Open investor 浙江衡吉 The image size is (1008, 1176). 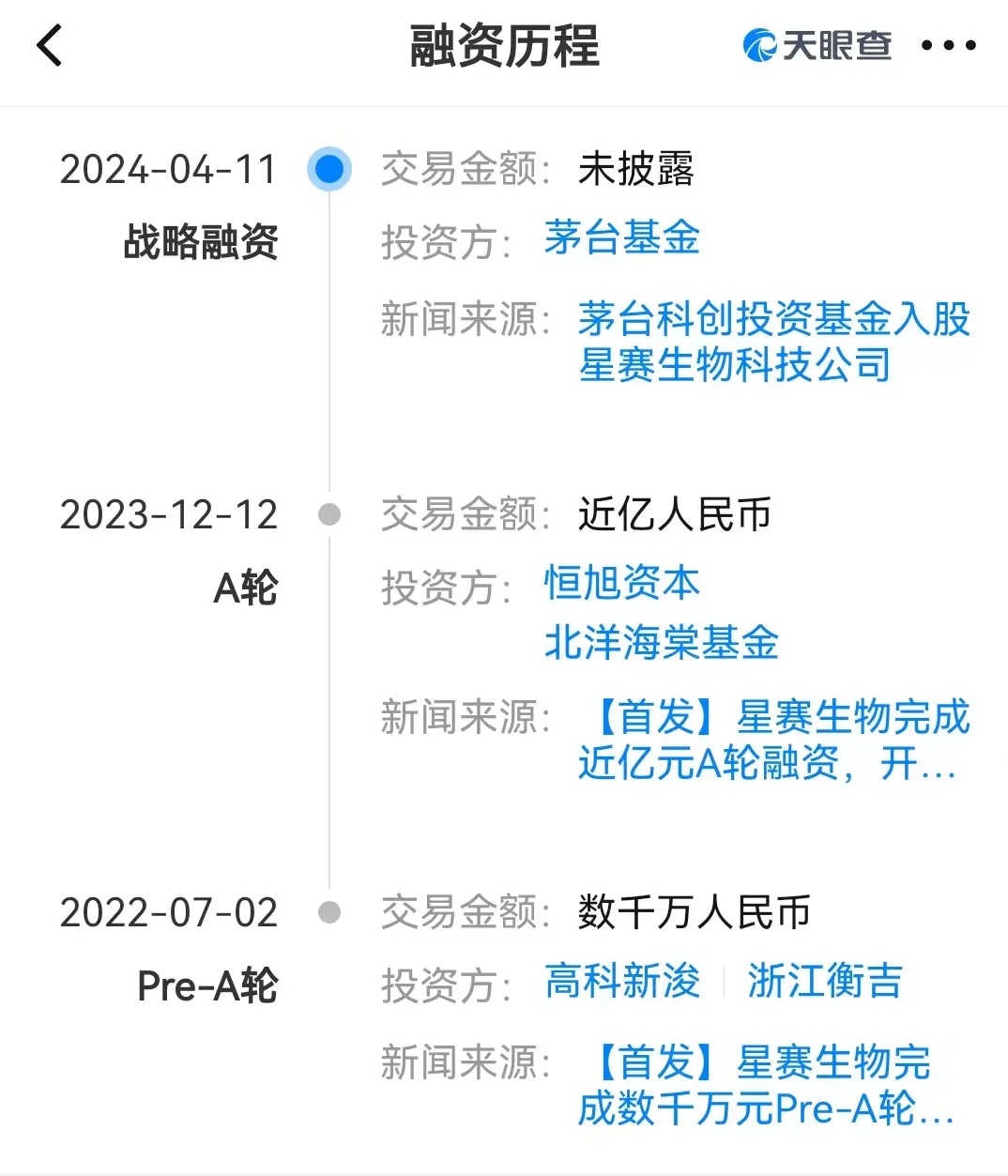coord(825,982)
